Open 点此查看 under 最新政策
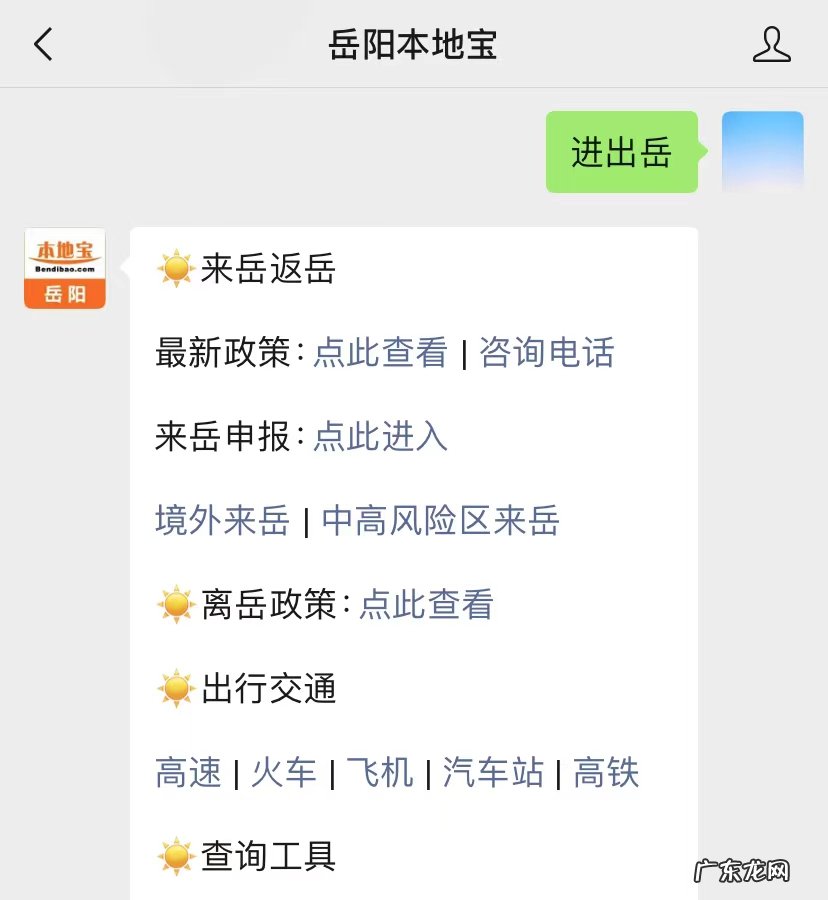Screen dimensions: 828x900 (379, 352)
